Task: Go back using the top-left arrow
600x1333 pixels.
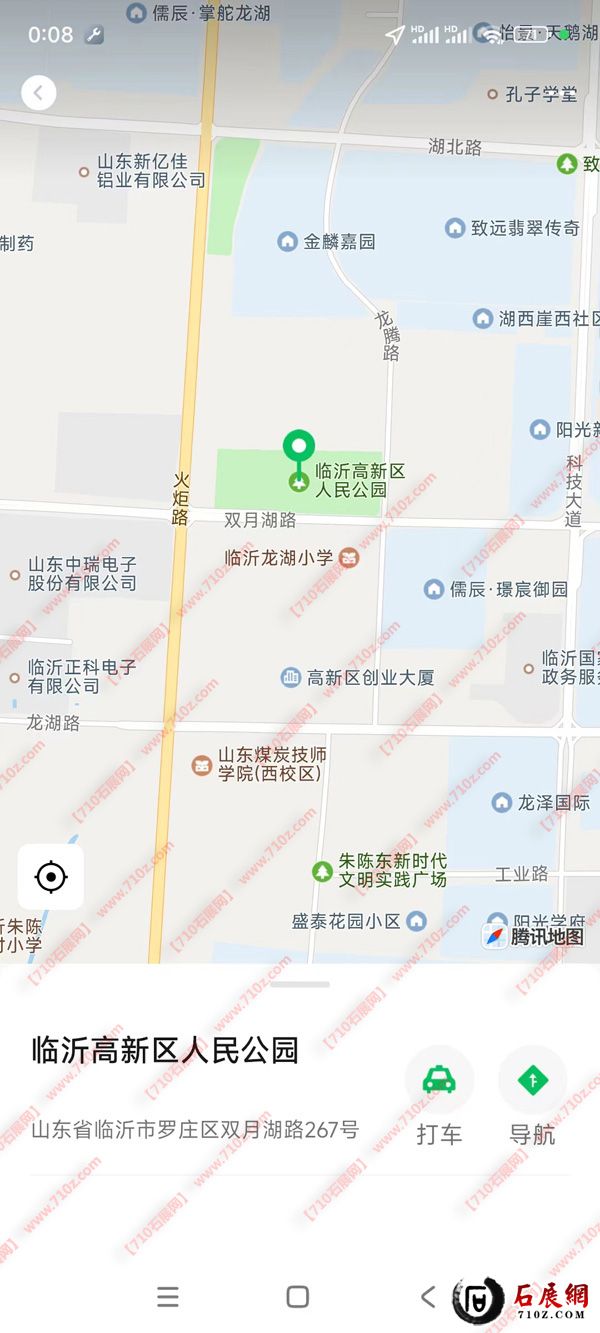Action: 38,93
